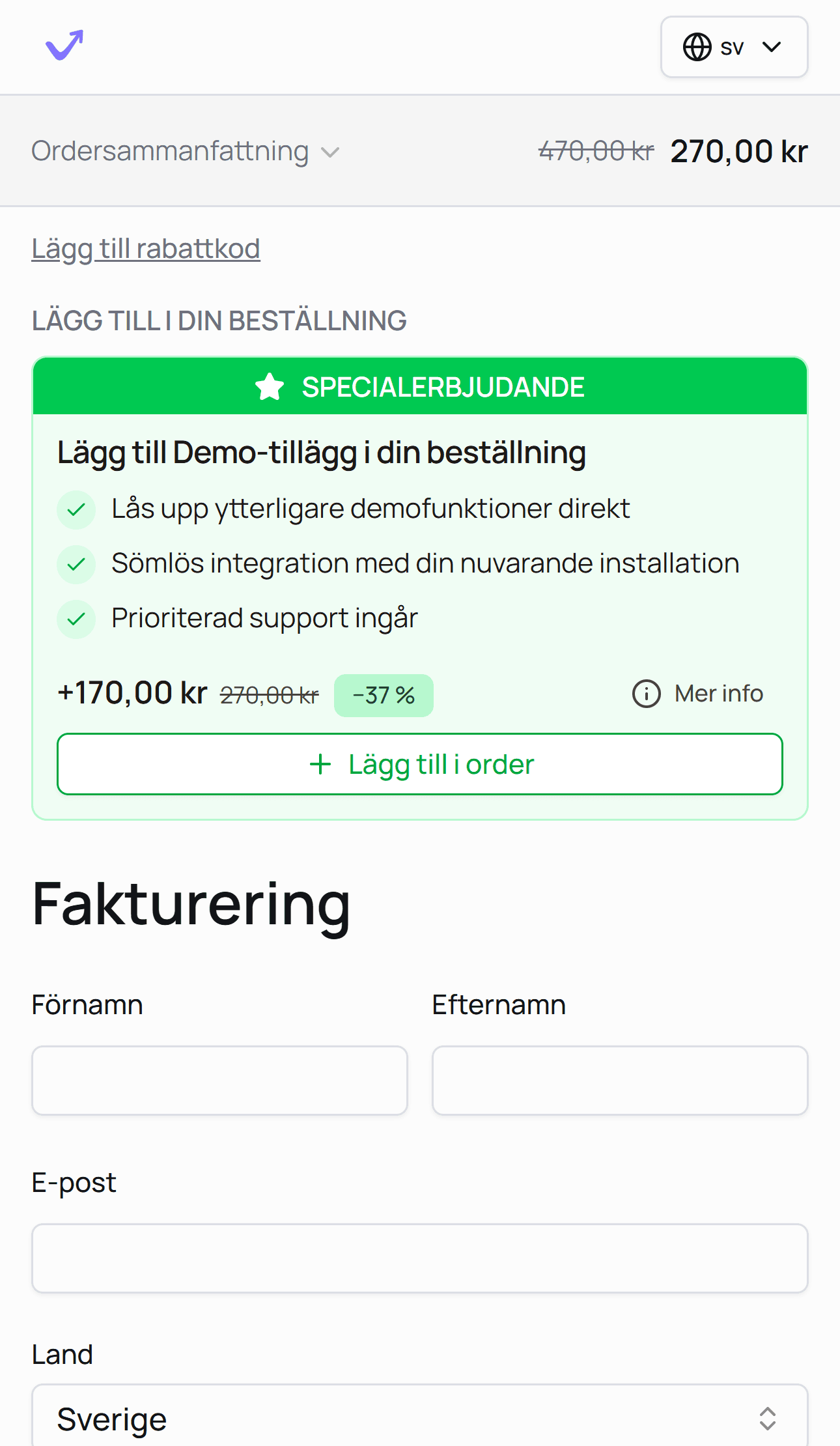This screenshot has width=840, height=1446.
Task: Click the checkmark beside Sömlös integration
Action: [x=76, y=564]
